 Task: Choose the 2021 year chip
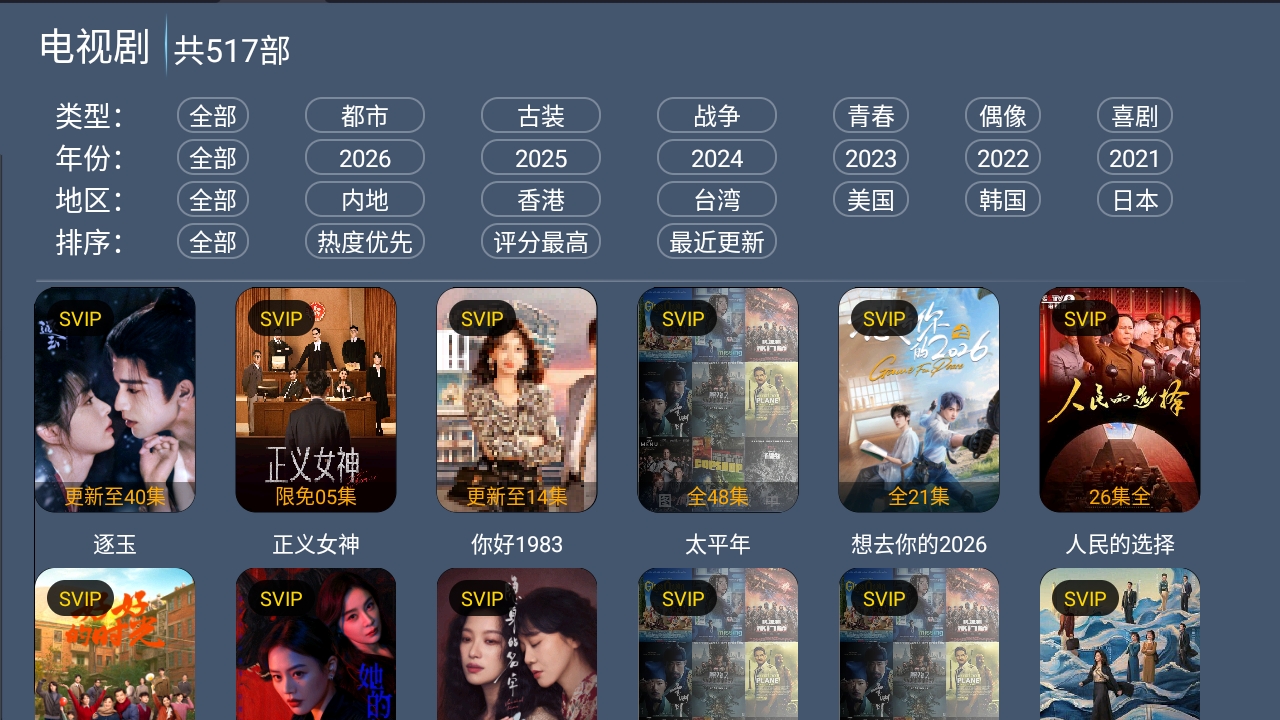(x=1134, y=158)
